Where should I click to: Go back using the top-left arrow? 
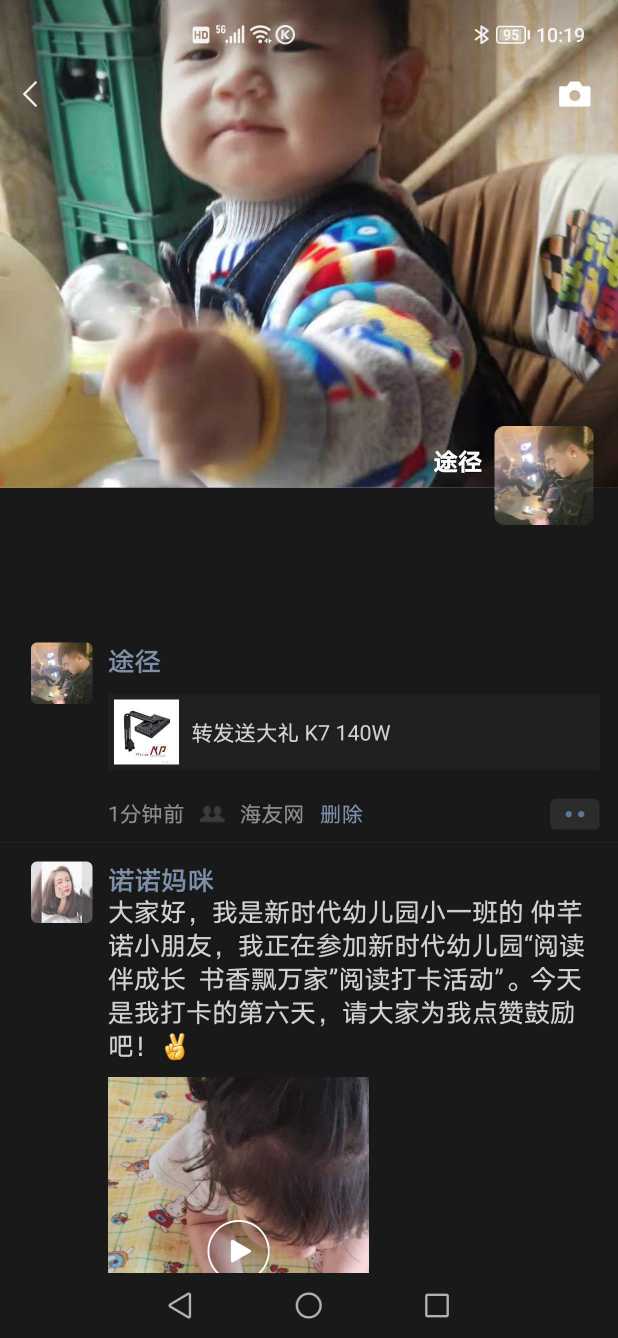[30, 95]
